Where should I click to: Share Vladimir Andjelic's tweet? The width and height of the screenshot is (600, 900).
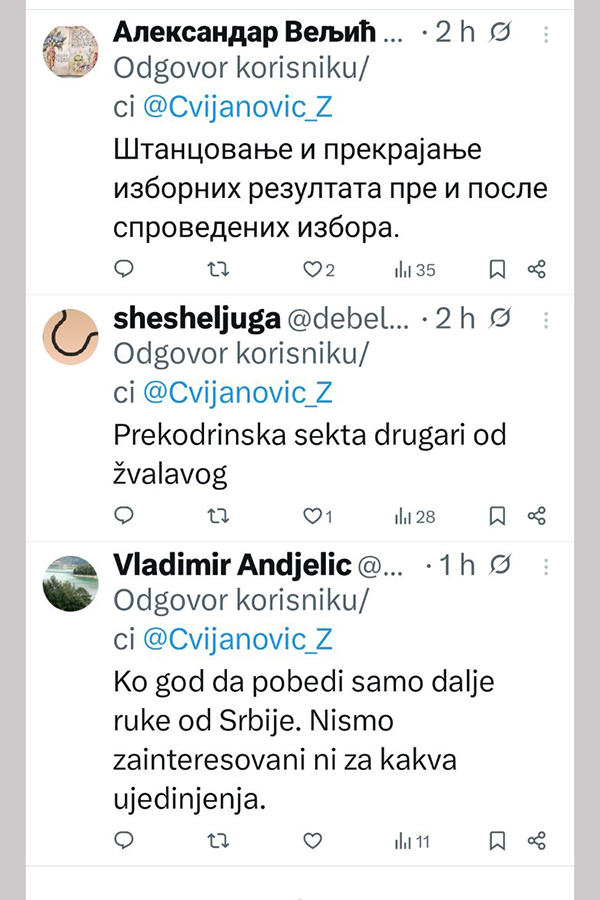[537, 841]
